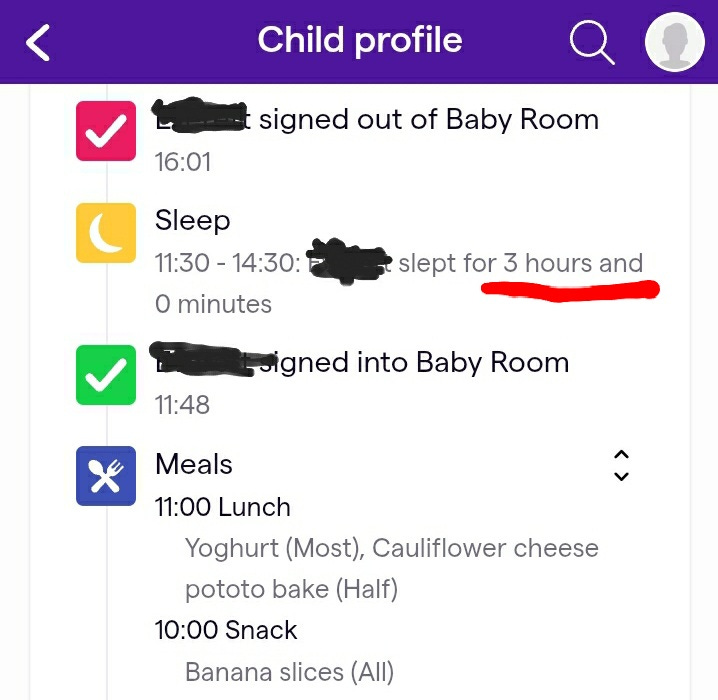This screenshot has height=700, width=718.
Task: Collapse the Meals section chevron
Action: (x=621, y=465)
